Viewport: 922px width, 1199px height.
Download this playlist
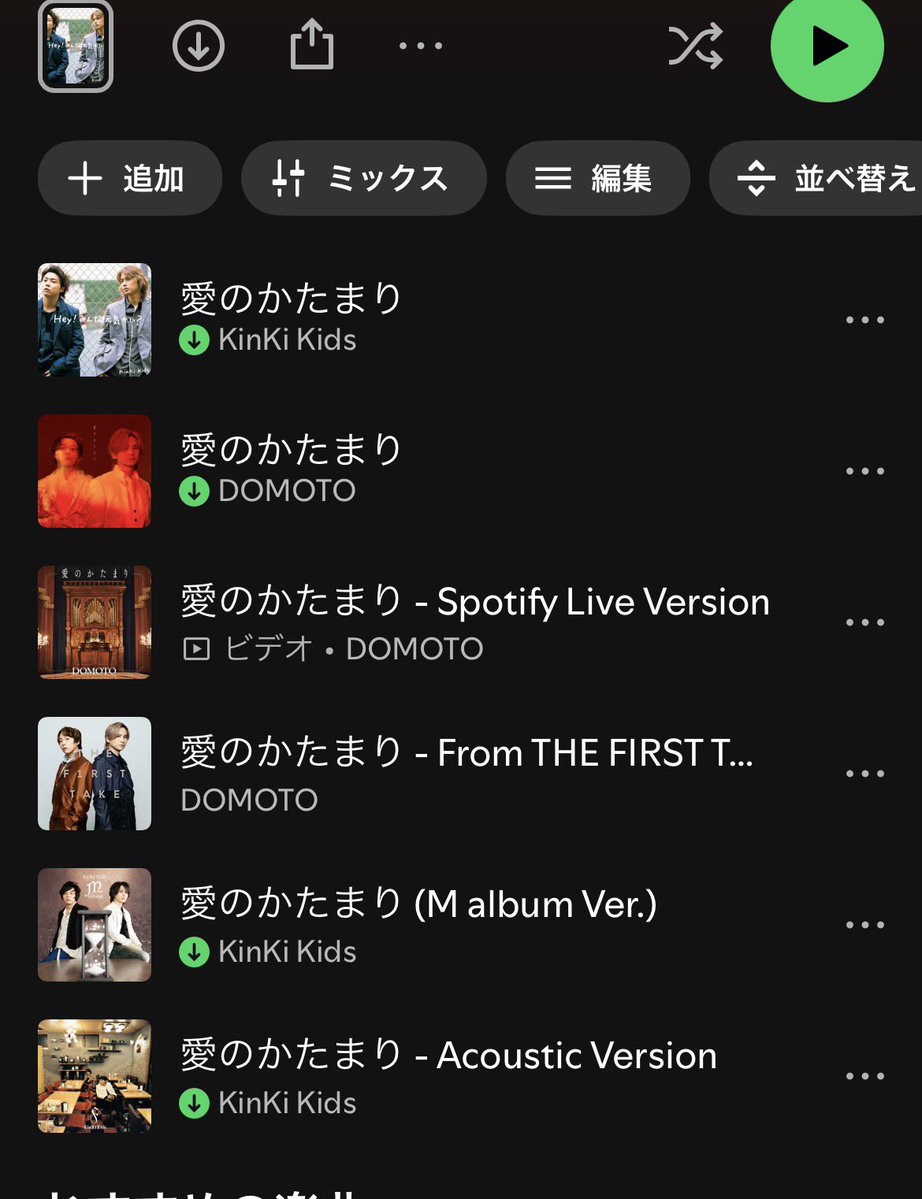(198, 46)
